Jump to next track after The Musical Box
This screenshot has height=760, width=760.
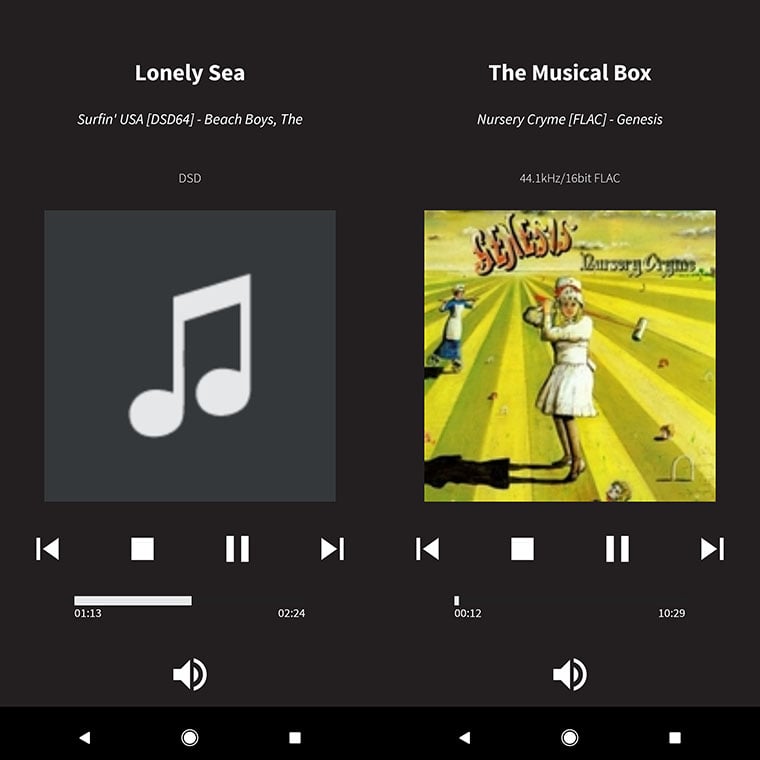(x=712, y=548)
